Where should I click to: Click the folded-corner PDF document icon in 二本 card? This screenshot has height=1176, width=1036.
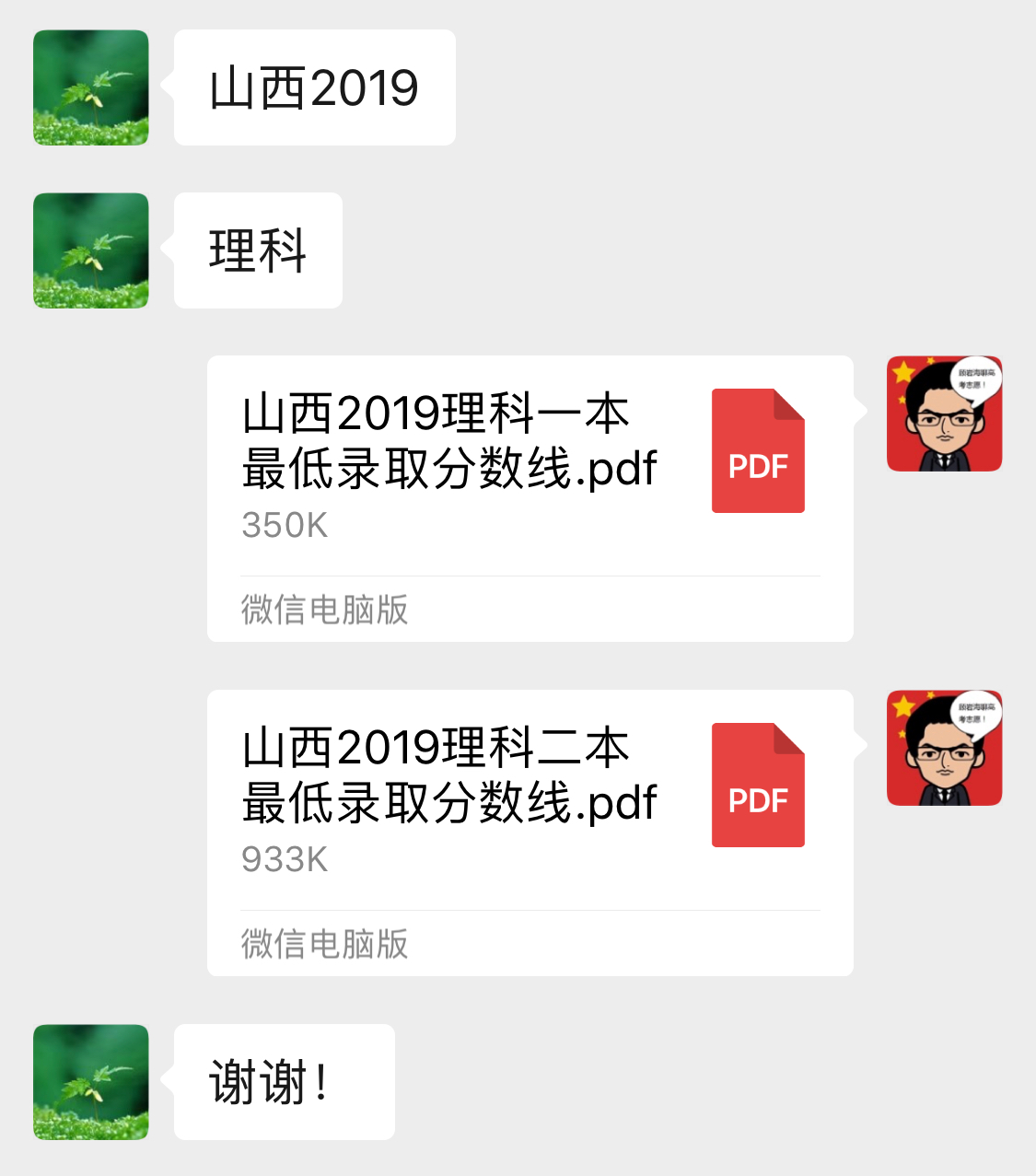757,786
